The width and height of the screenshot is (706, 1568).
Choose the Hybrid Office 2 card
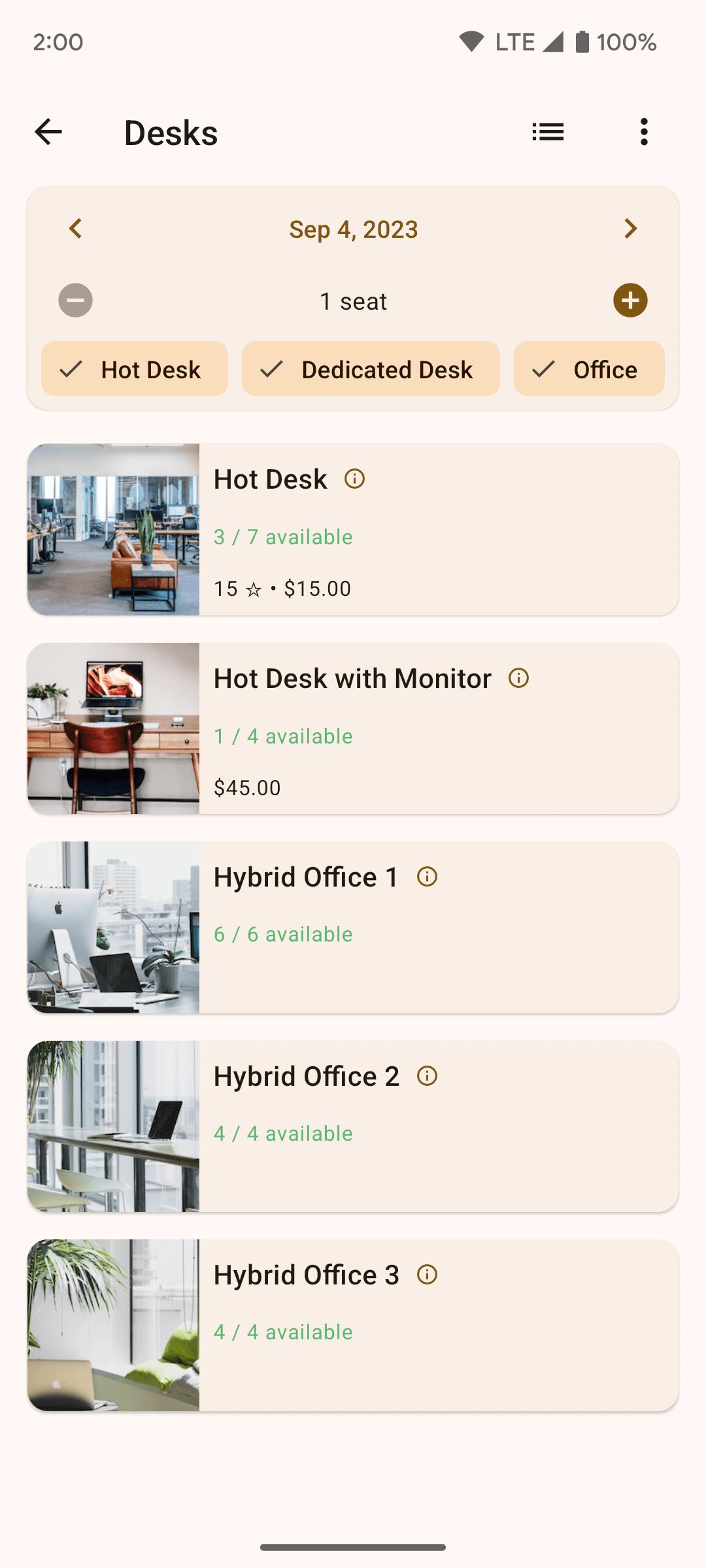coord(353,1126)
